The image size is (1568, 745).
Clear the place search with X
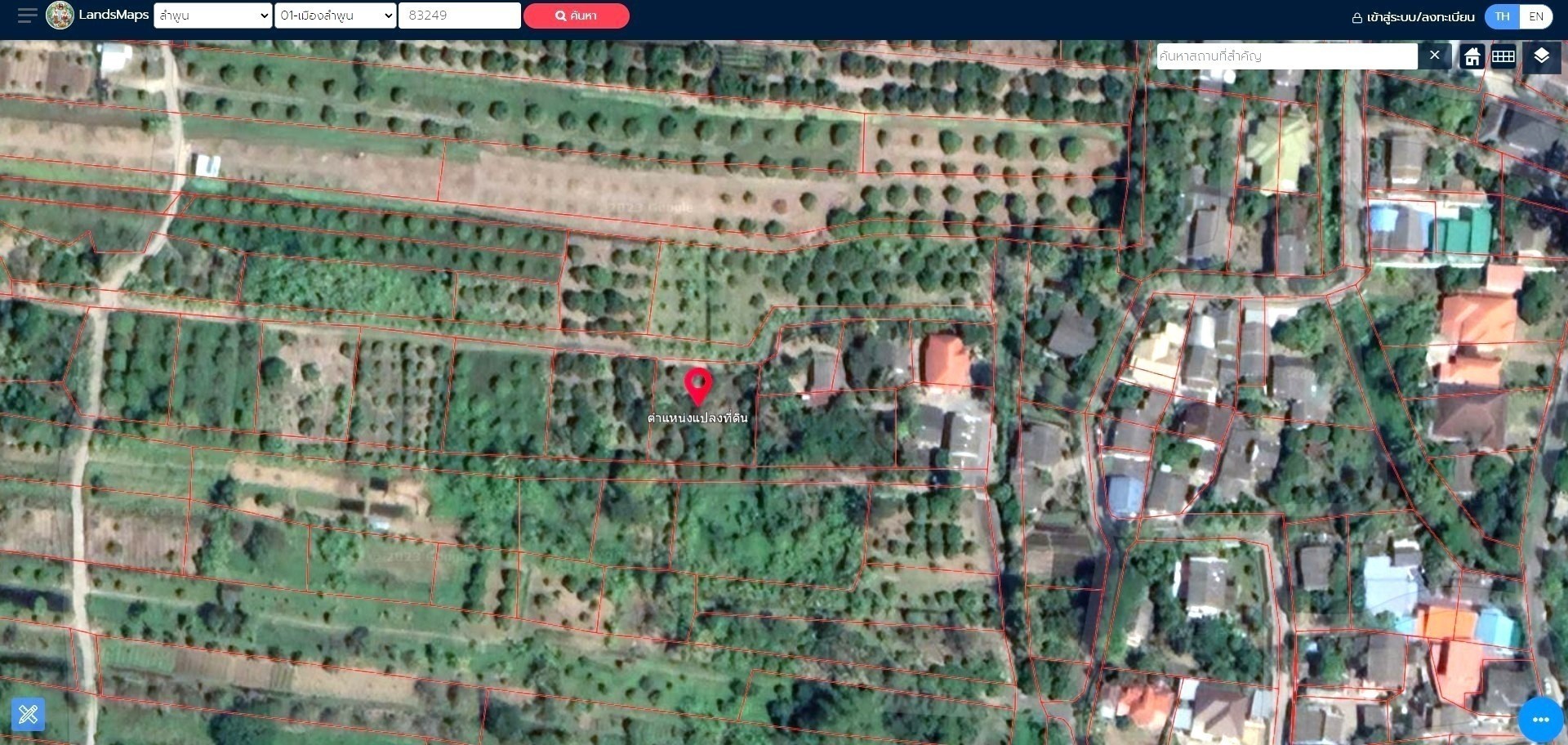pos(1434,56)
